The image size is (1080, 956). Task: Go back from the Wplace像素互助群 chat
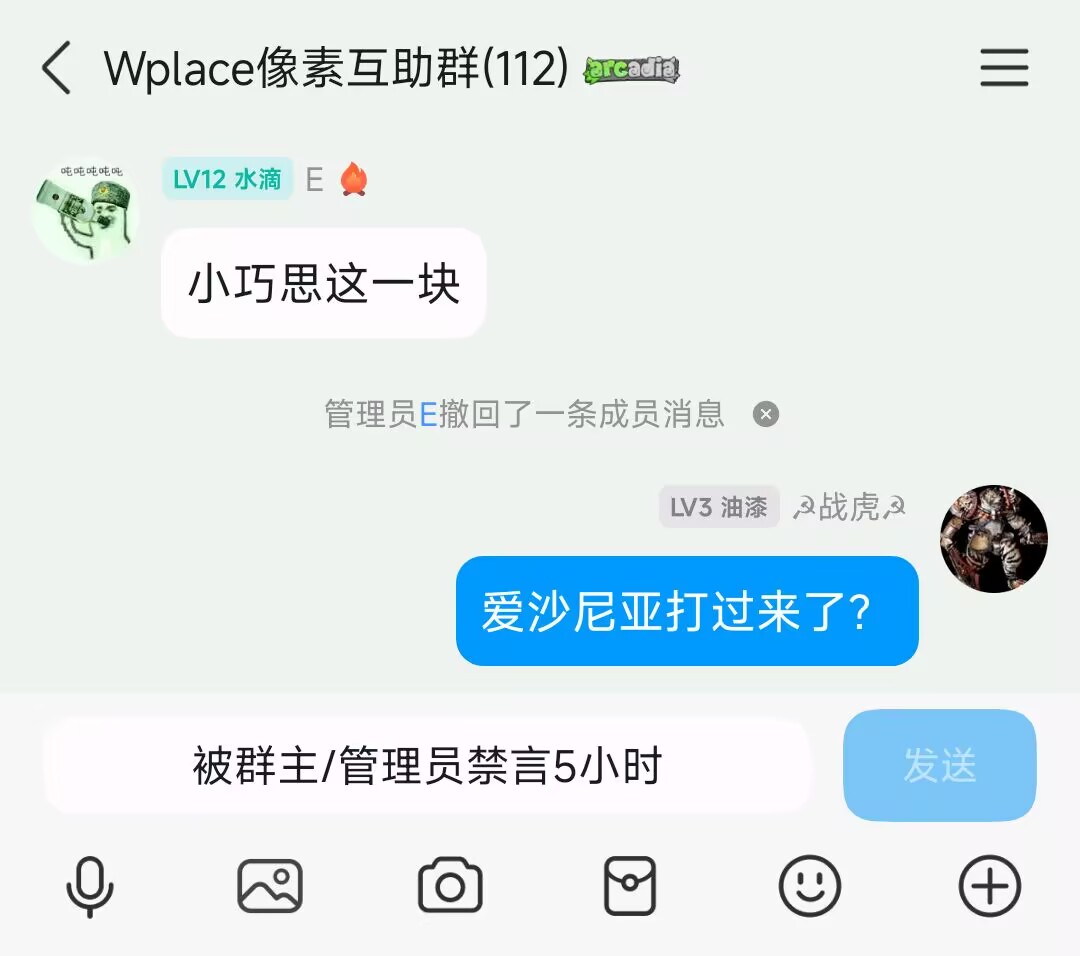57,69
